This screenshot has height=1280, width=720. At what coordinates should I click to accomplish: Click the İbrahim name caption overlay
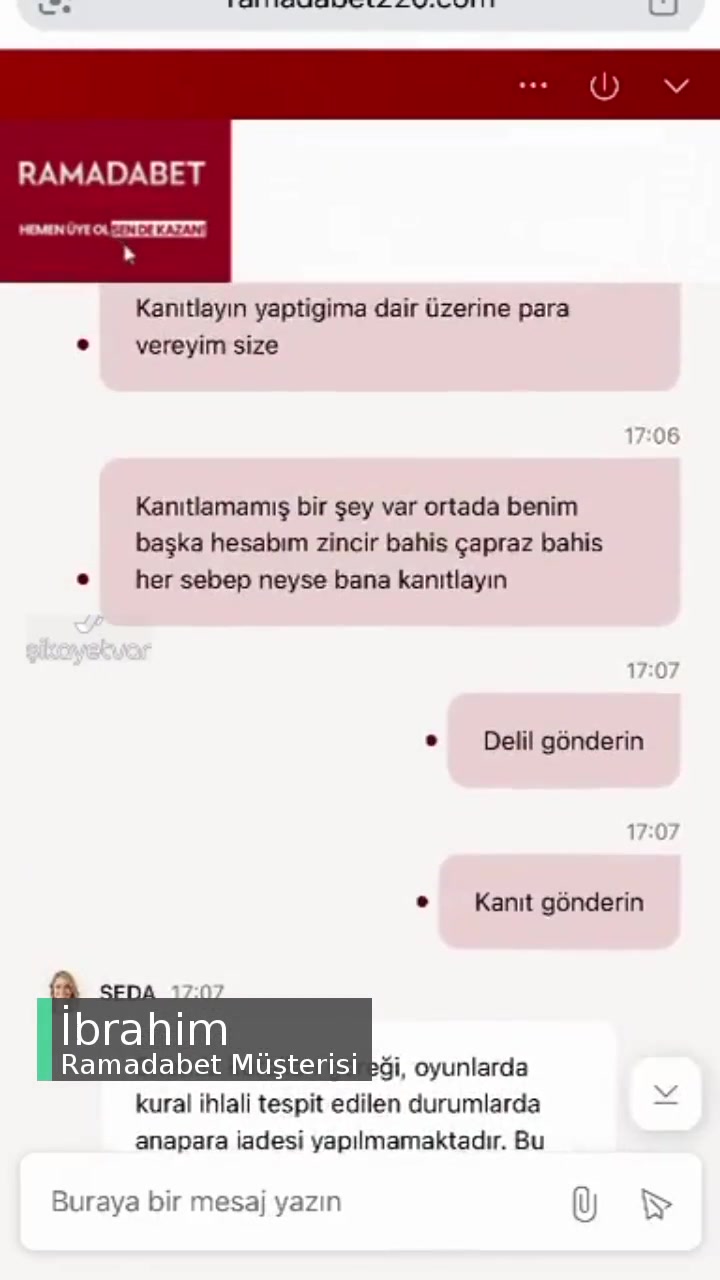pos(143,1028)
